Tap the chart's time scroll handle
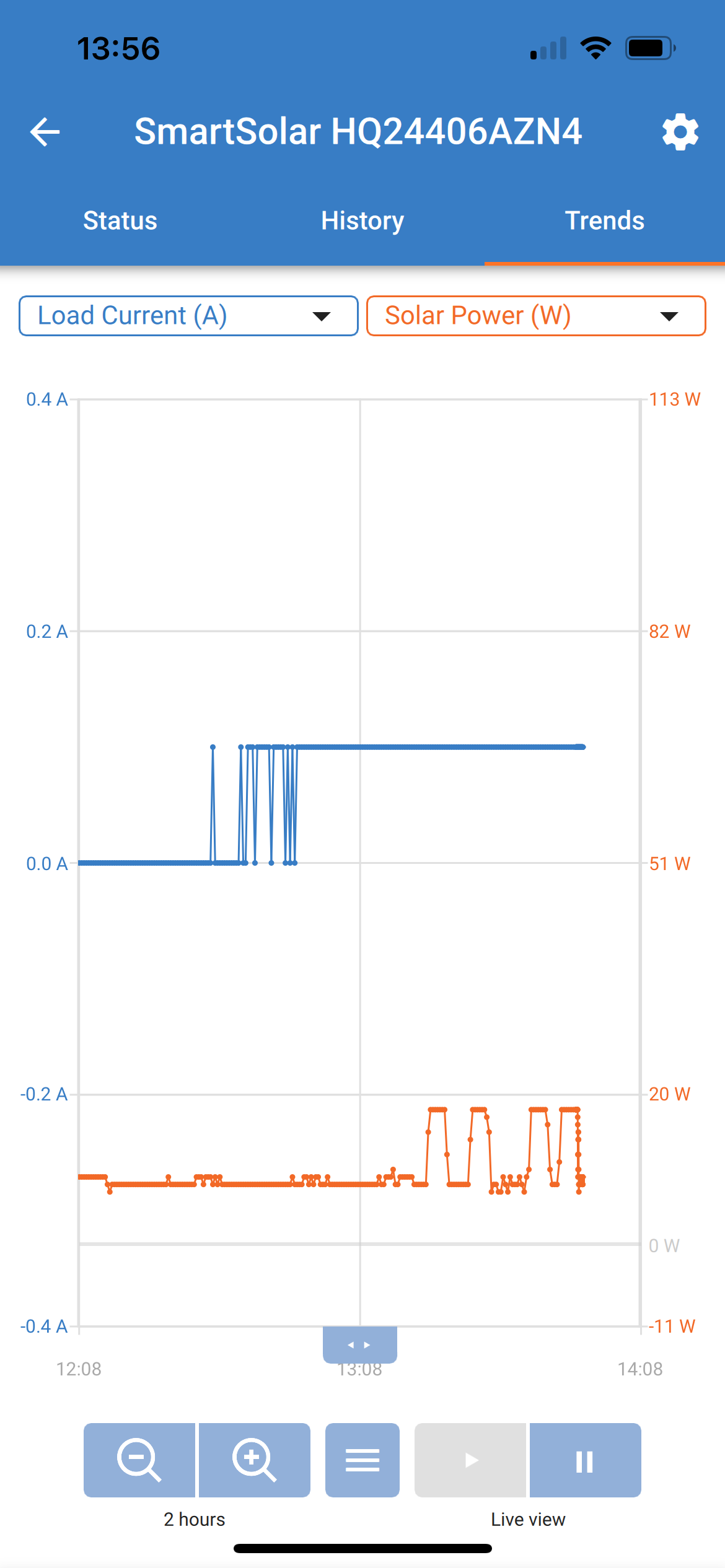 click(359, 1344)
